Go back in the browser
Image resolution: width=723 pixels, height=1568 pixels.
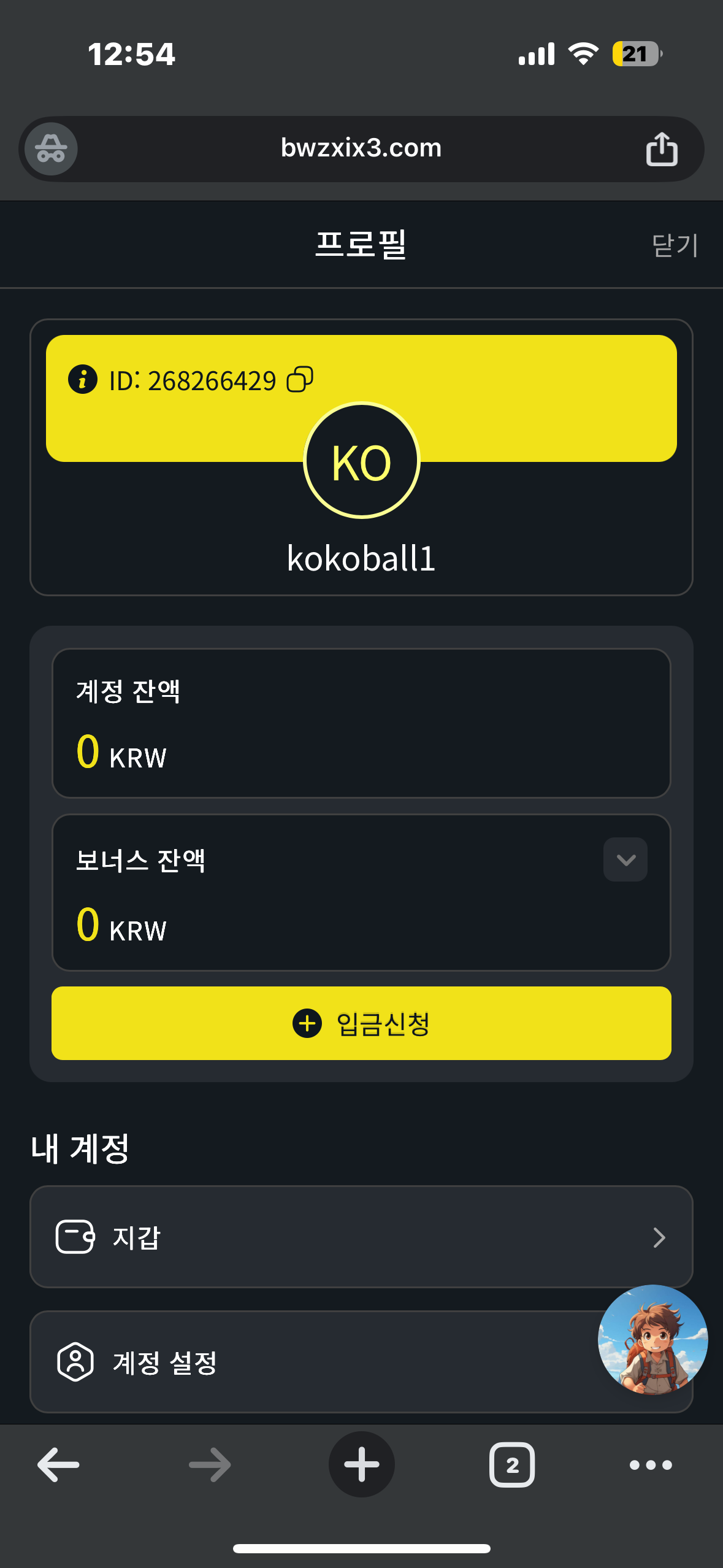(58, 1464)
